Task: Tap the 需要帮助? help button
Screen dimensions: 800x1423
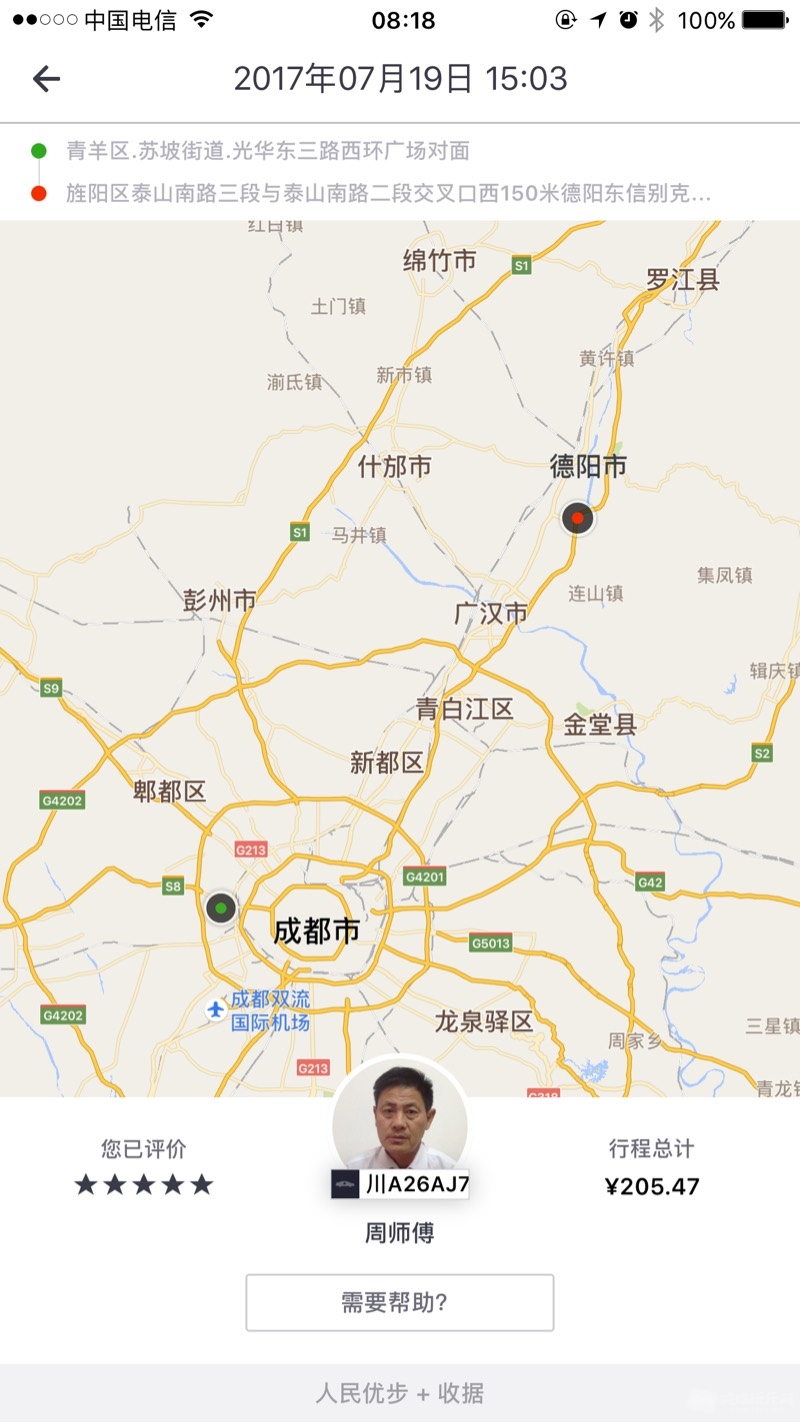Action: pos(400,1302)
